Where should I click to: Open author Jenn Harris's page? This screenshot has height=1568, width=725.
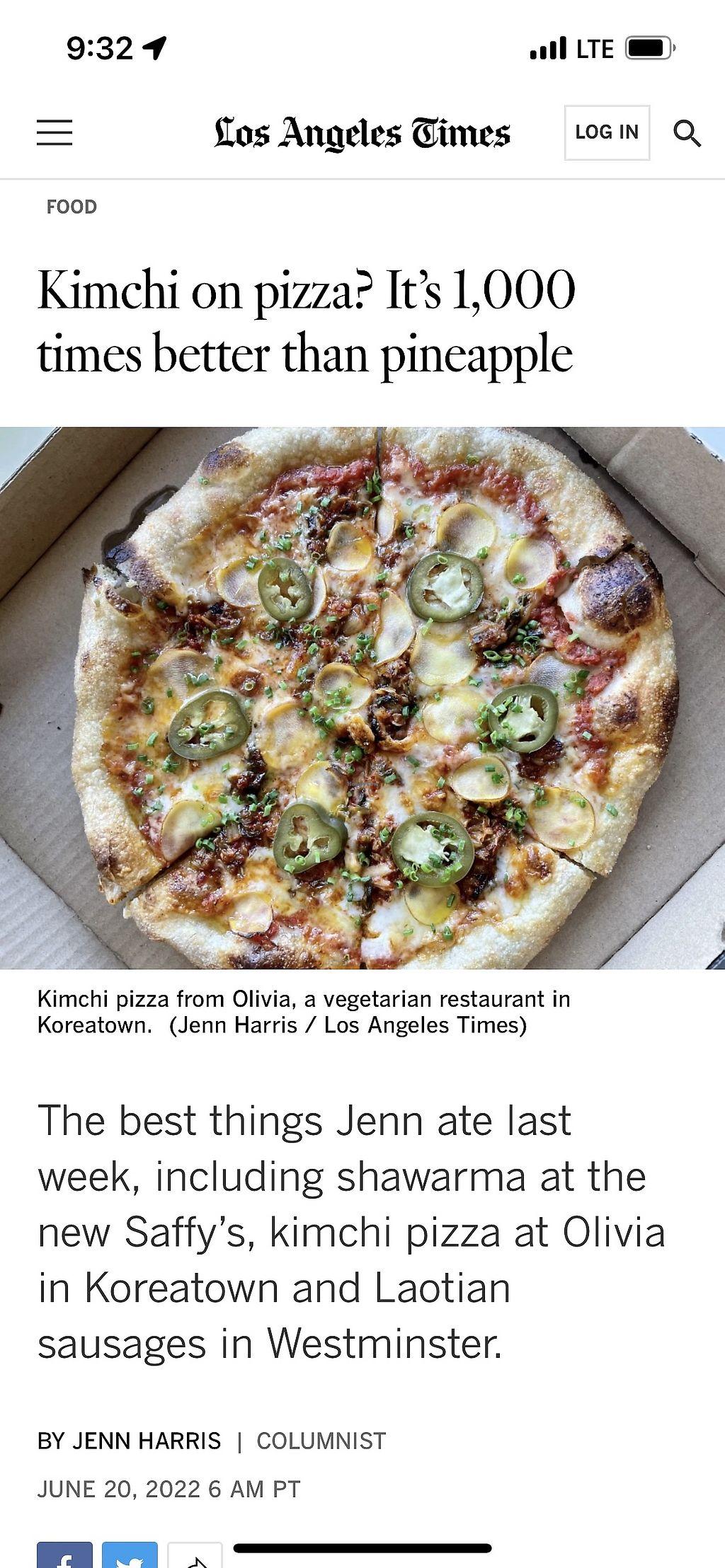tap(147, 1441)
